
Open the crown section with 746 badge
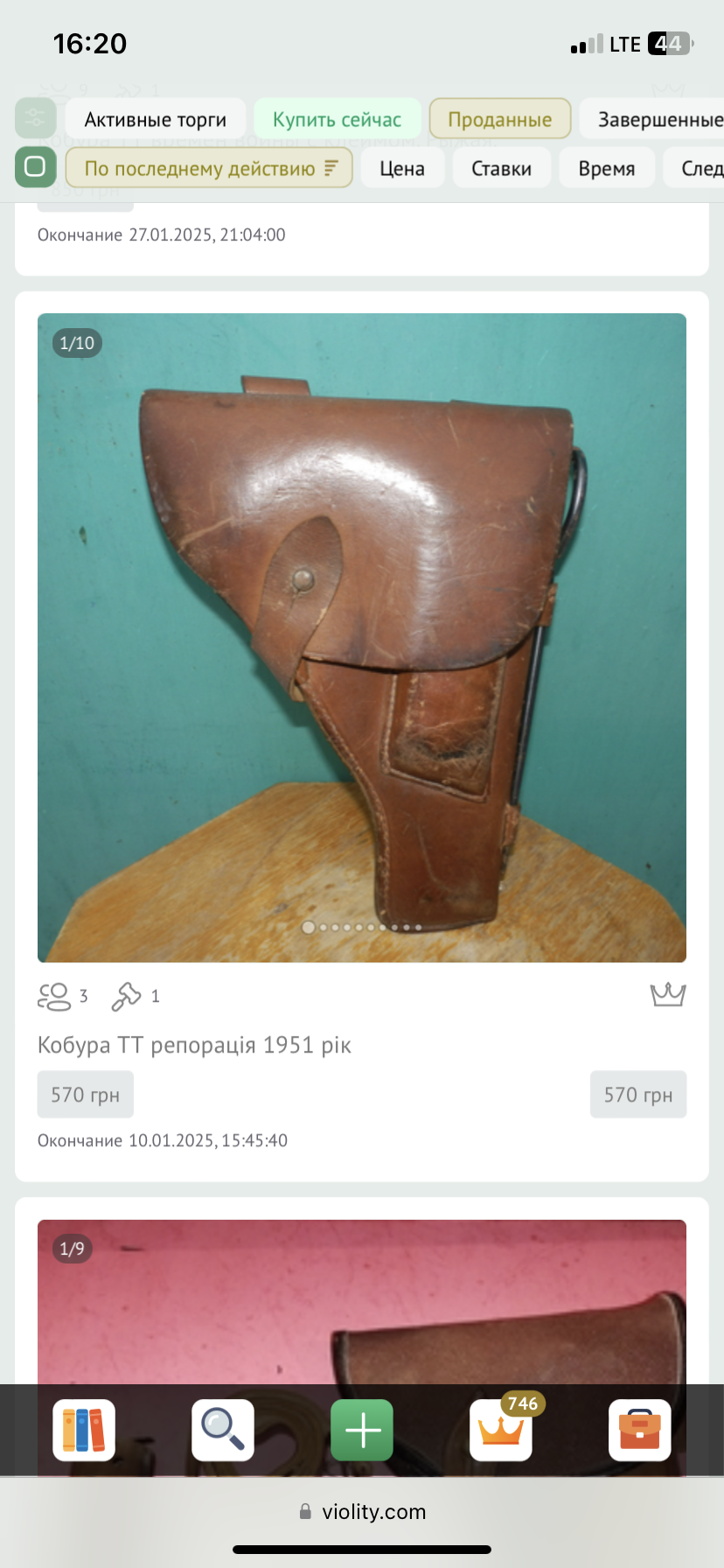pyautogui.click(x=501, y=1430)
